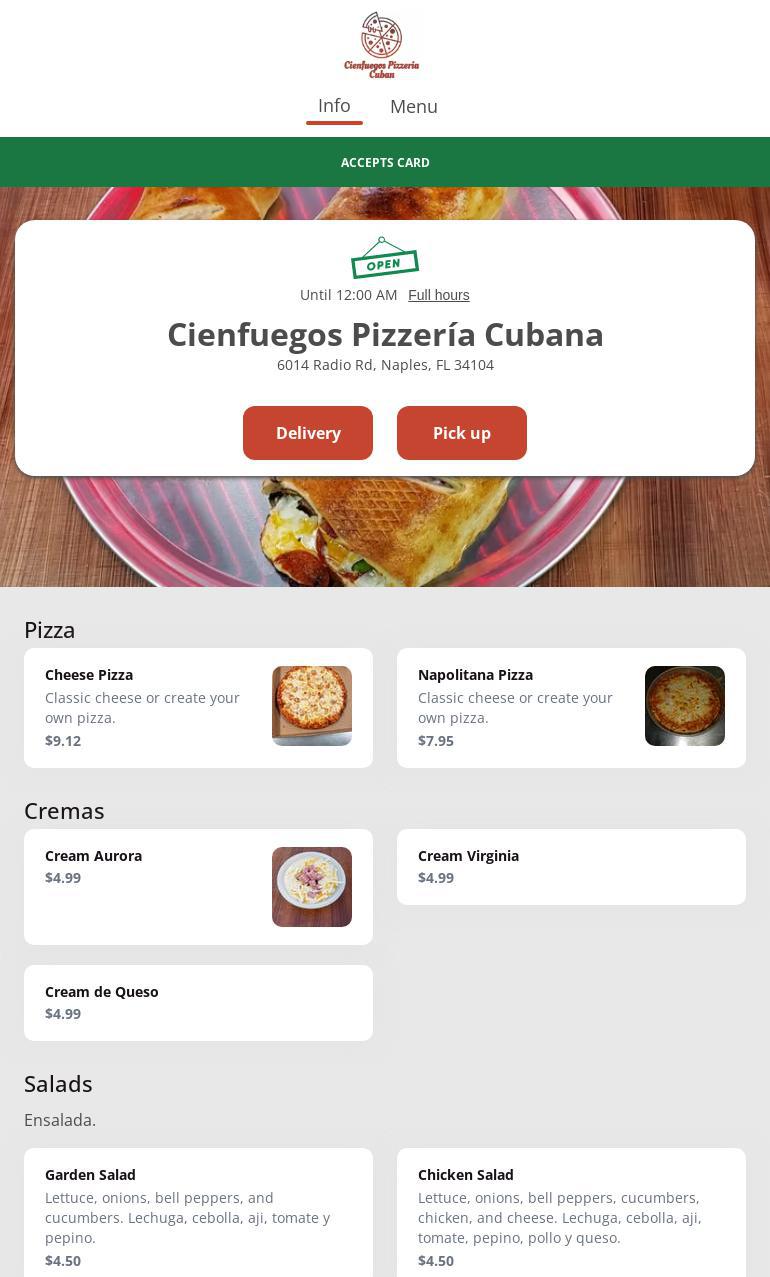Select the Cream Virginia item
770x1277 pixels.
point(571,867)
